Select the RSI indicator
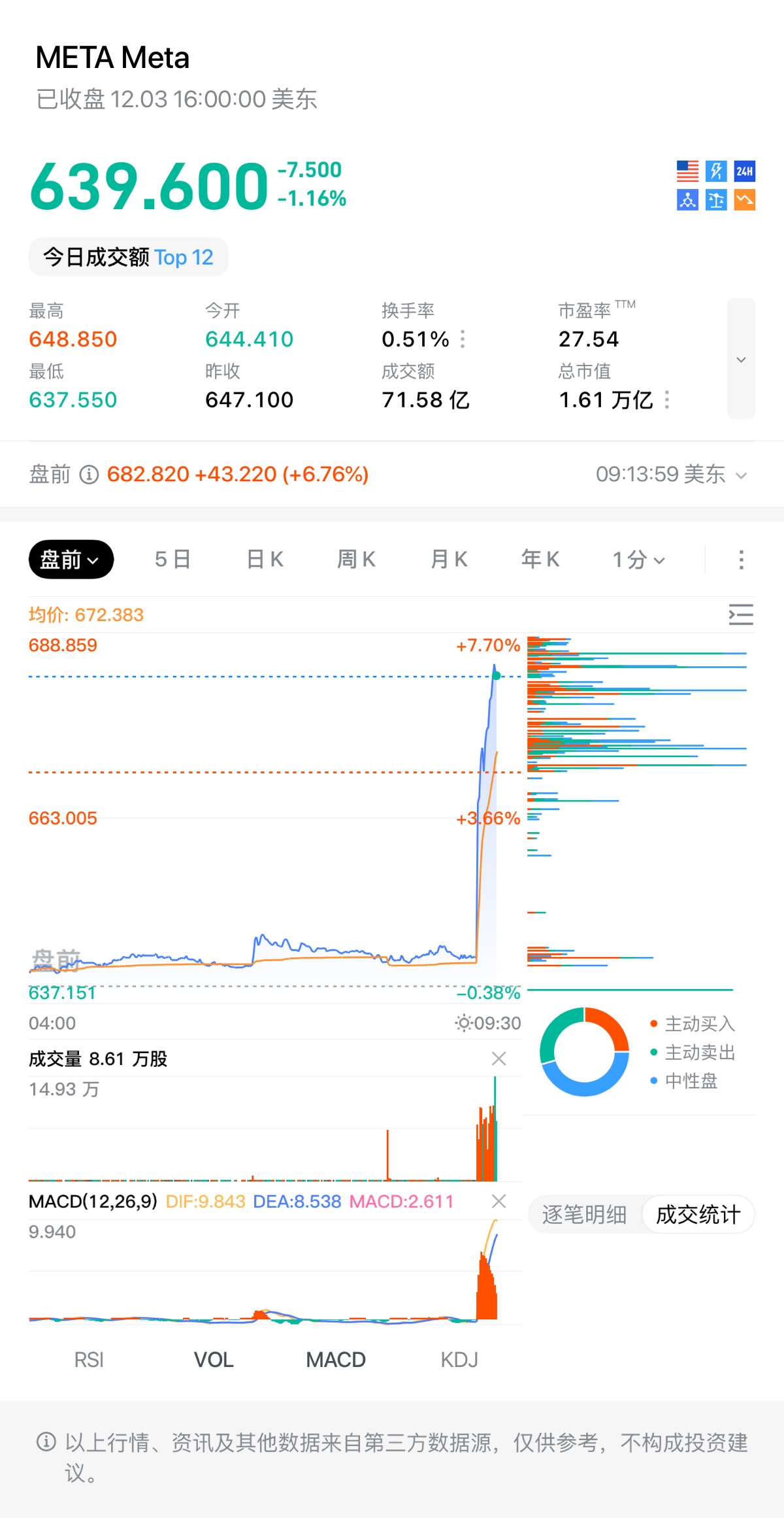The height and width of the screenshot is (1518, 784). click(89, 1360)
